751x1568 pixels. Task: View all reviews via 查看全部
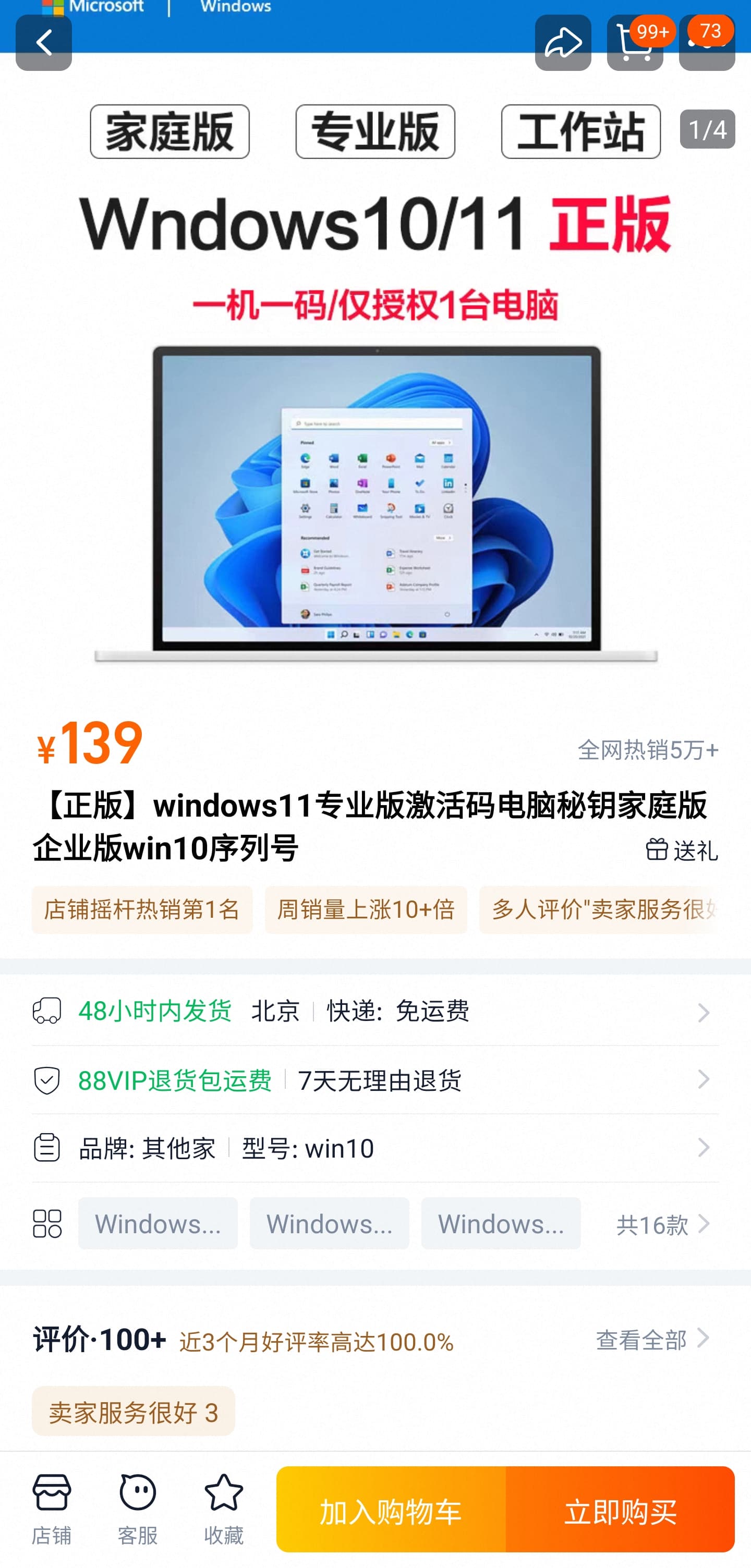tap(652, 1340)
